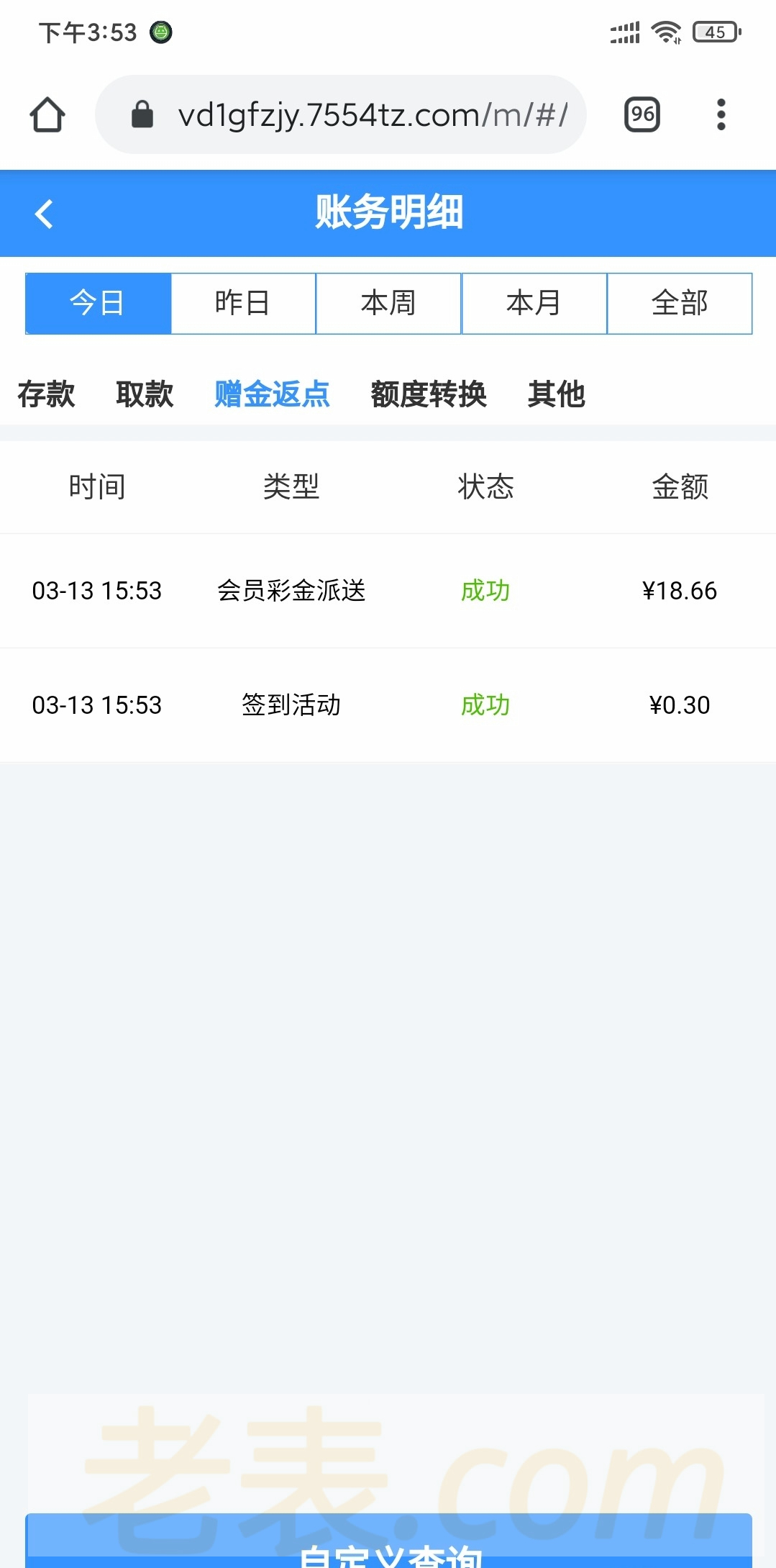Viewport: 776px width, 1568px height.
Task: Go back from 账务明细 page
Action: tap(44, 214)
